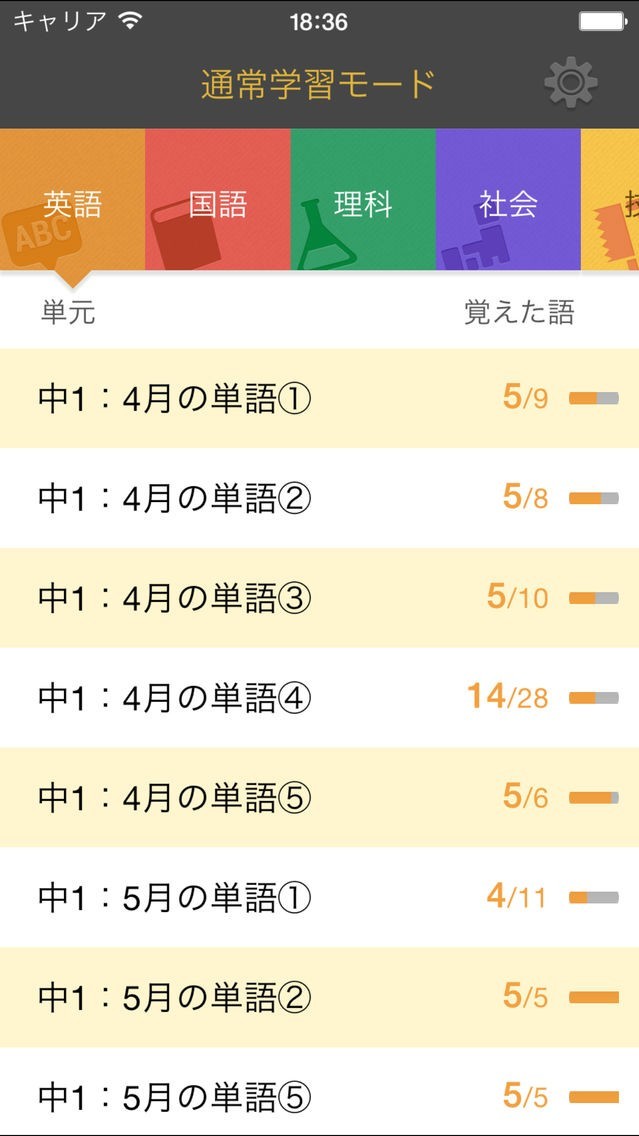Start the 中1：4月の単語⑤ unit
Image resolution: width=639 pixels, height=1136 pixels.
(319, 797)
